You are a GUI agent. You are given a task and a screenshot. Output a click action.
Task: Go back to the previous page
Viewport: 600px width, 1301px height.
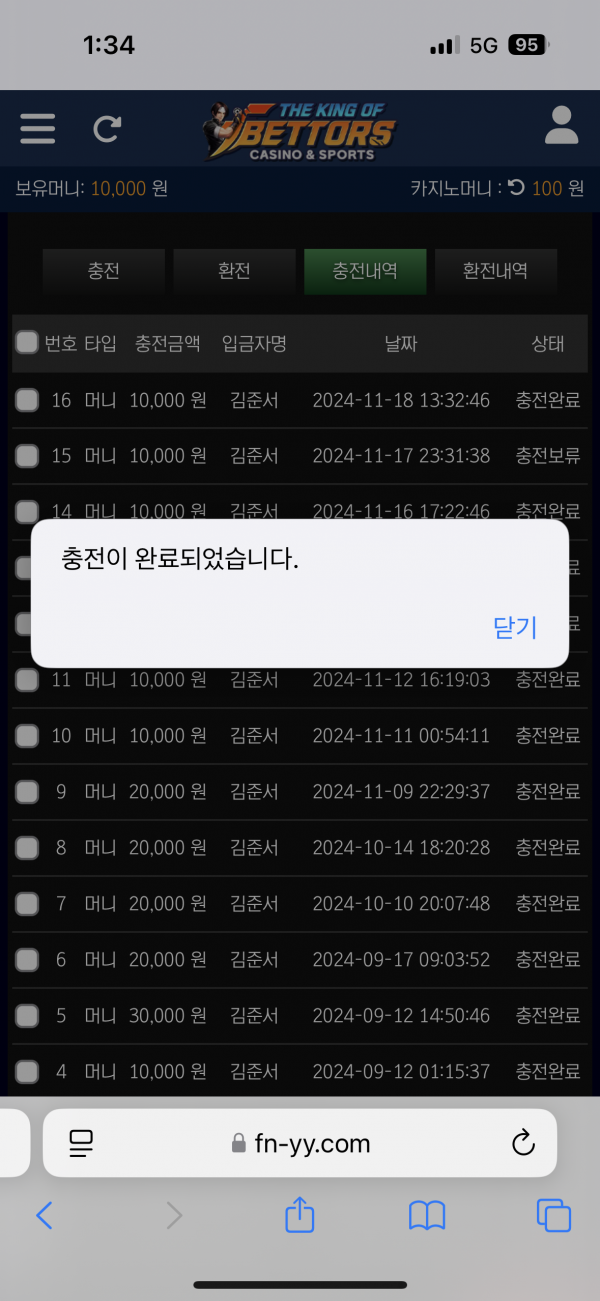(44, 1215)
